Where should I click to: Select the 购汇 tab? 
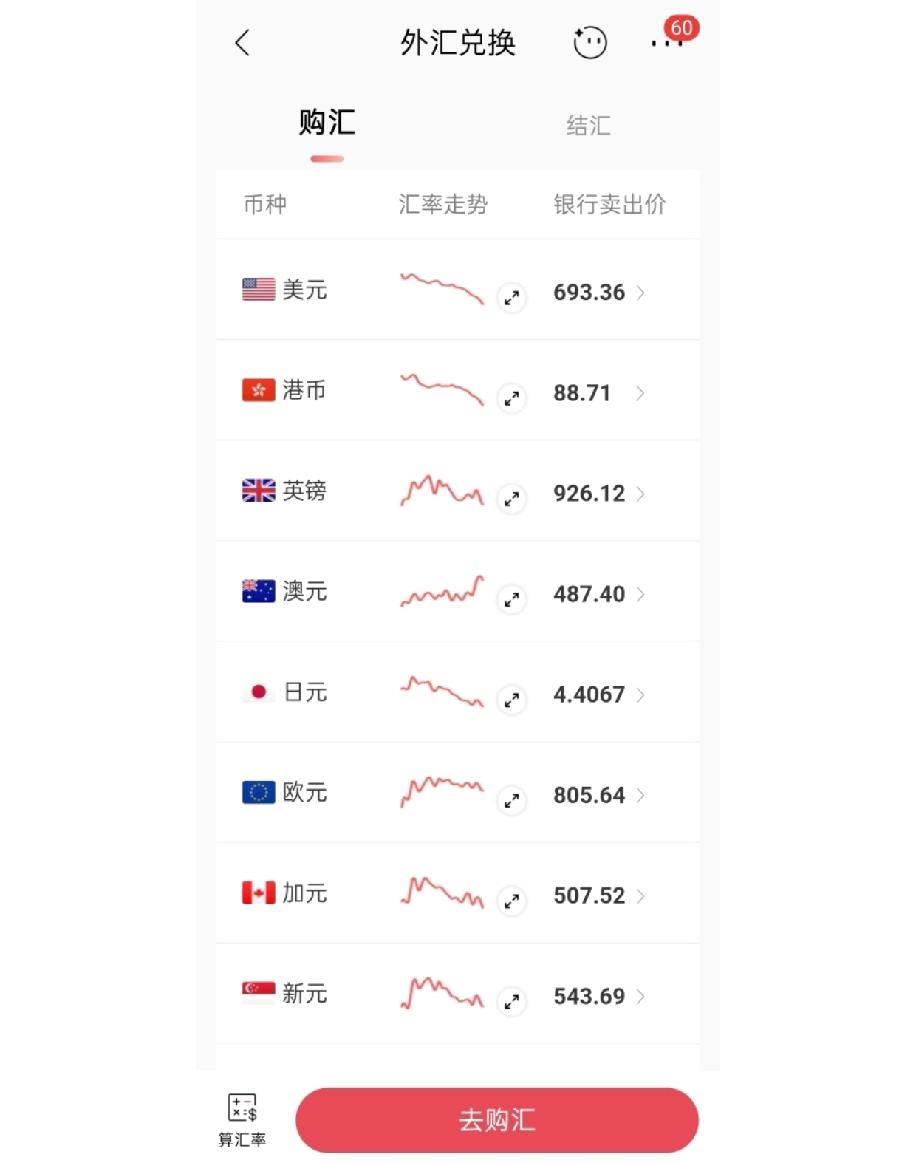click(x=326, y=125)
